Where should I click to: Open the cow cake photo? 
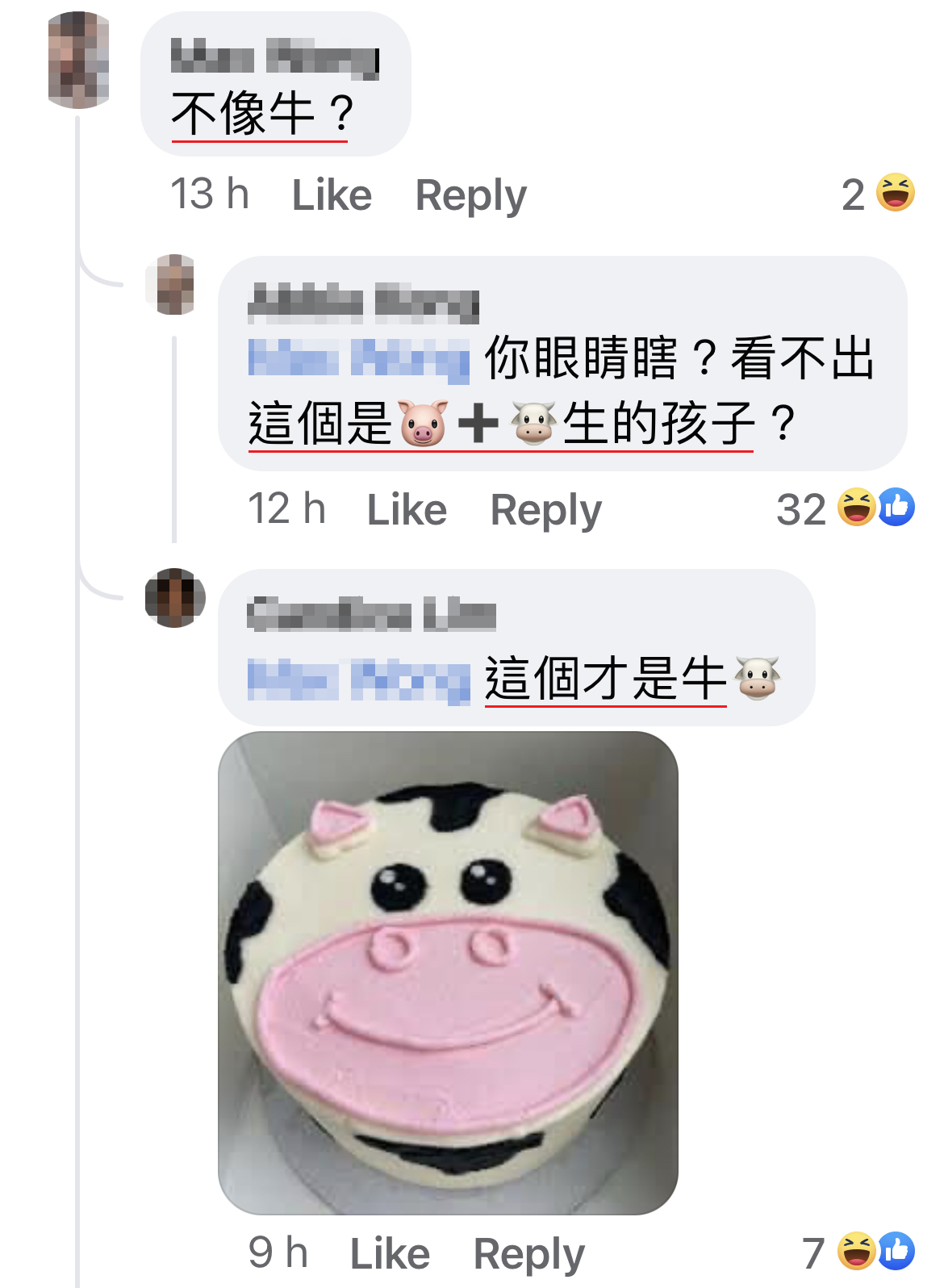point(448,972)
